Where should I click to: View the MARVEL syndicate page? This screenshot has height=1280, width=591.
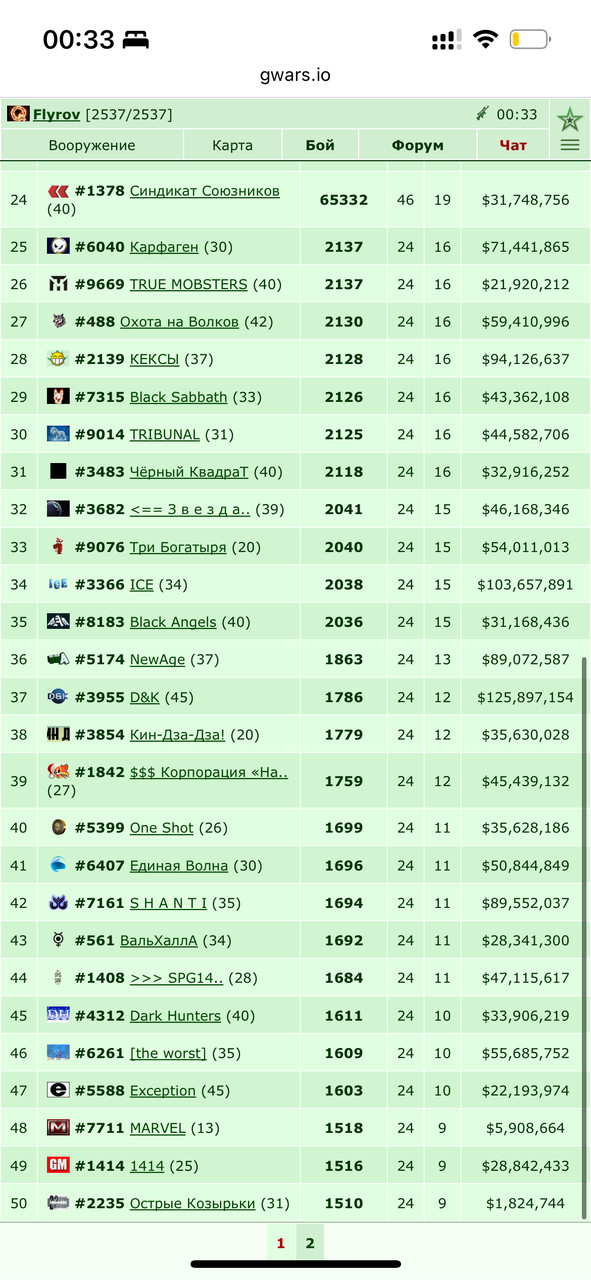[158, 1128]
